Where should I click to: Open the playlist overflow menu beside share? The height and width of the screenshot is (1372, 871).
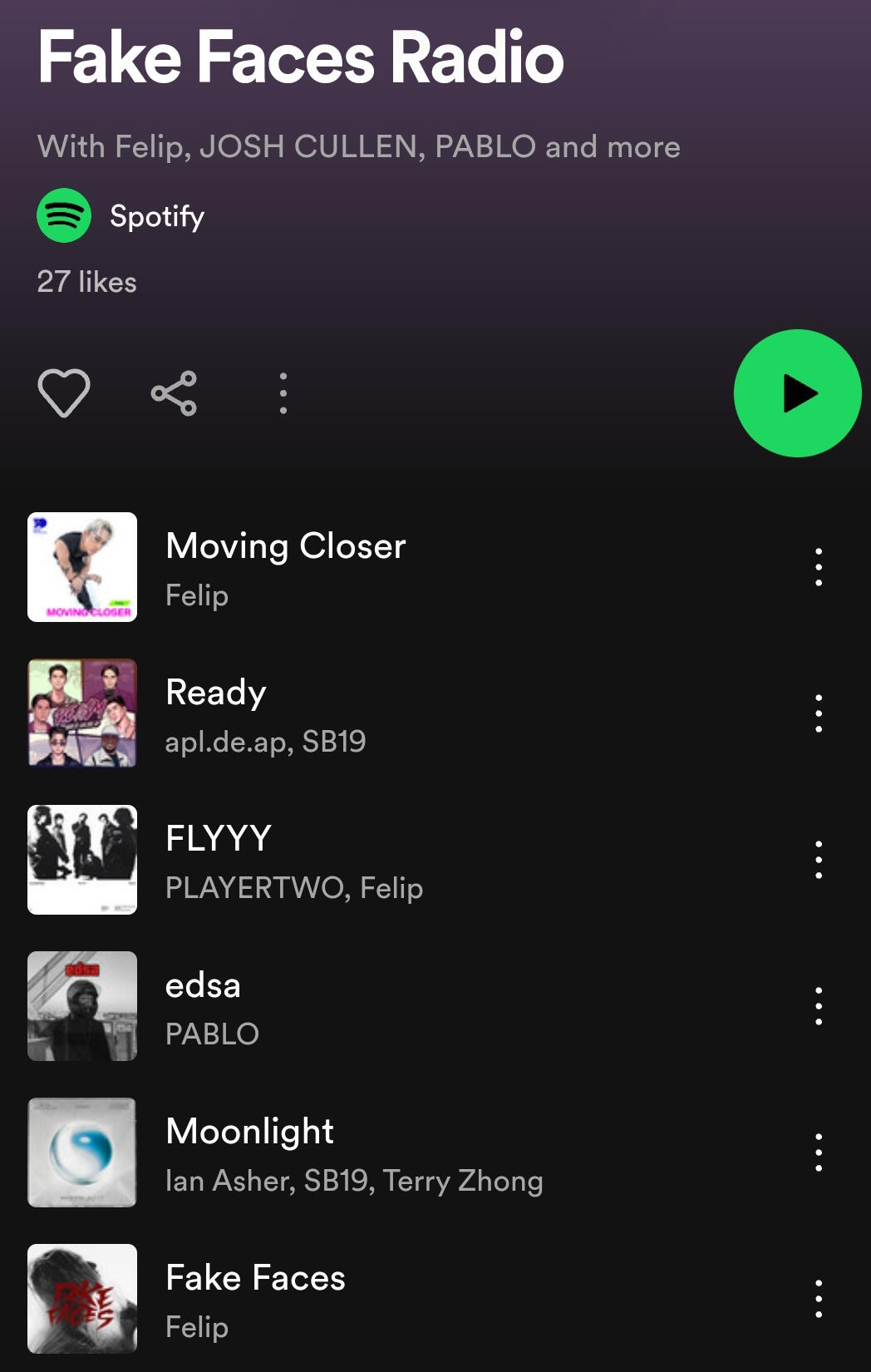(x=283, y=392)
